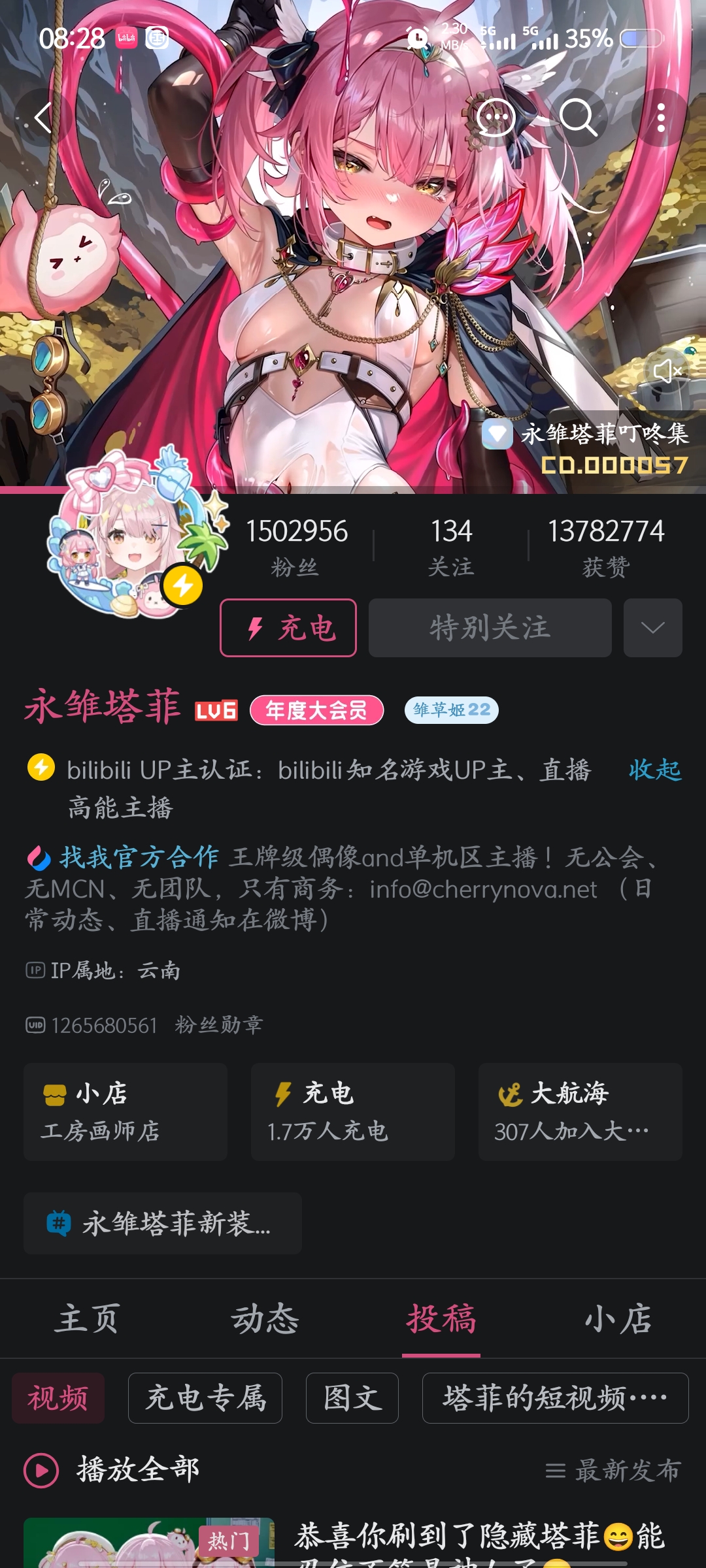The image size is (706, 1568).
Task: Open the three-dot overflow menu
Action: click(661, 118)
